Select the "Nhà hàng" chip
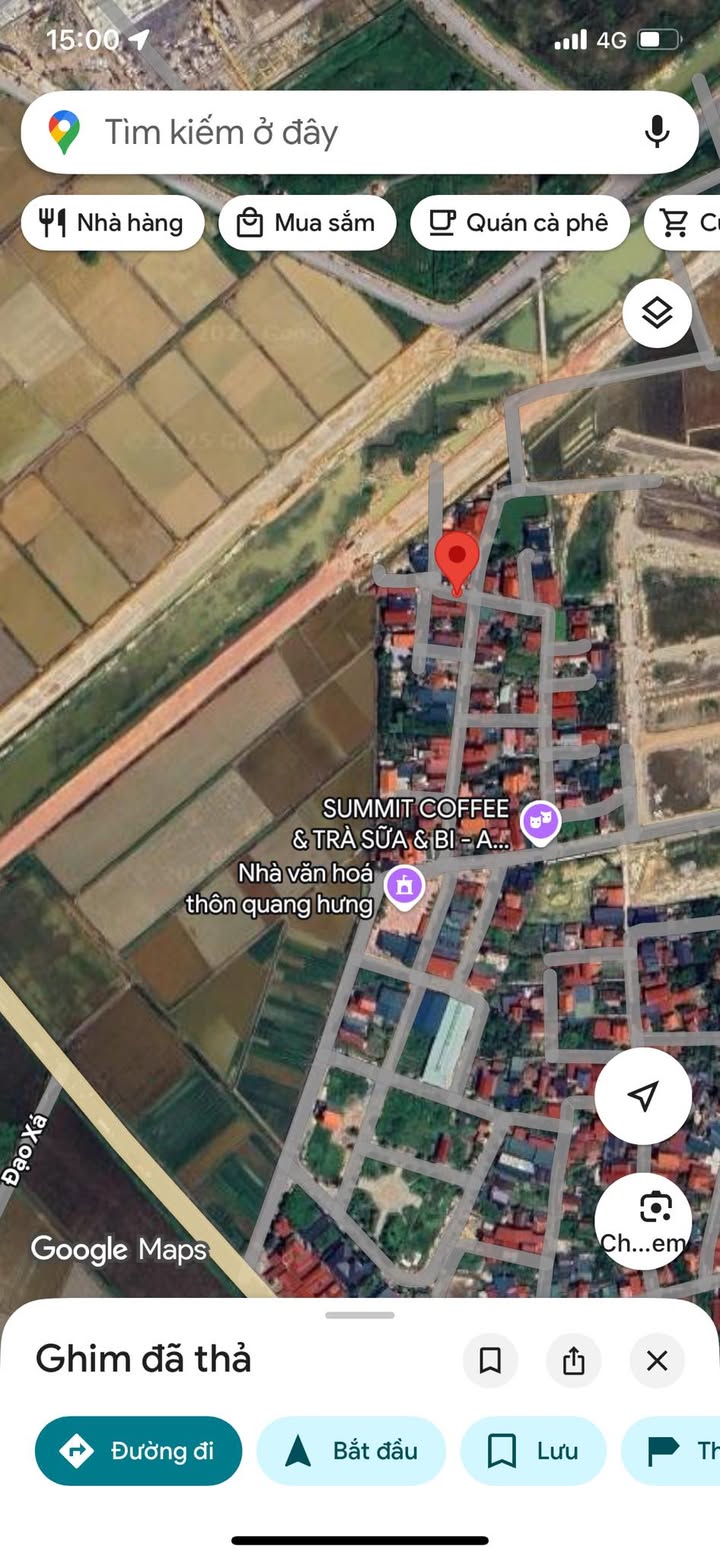720x1559 pixels. coord(112,222)
